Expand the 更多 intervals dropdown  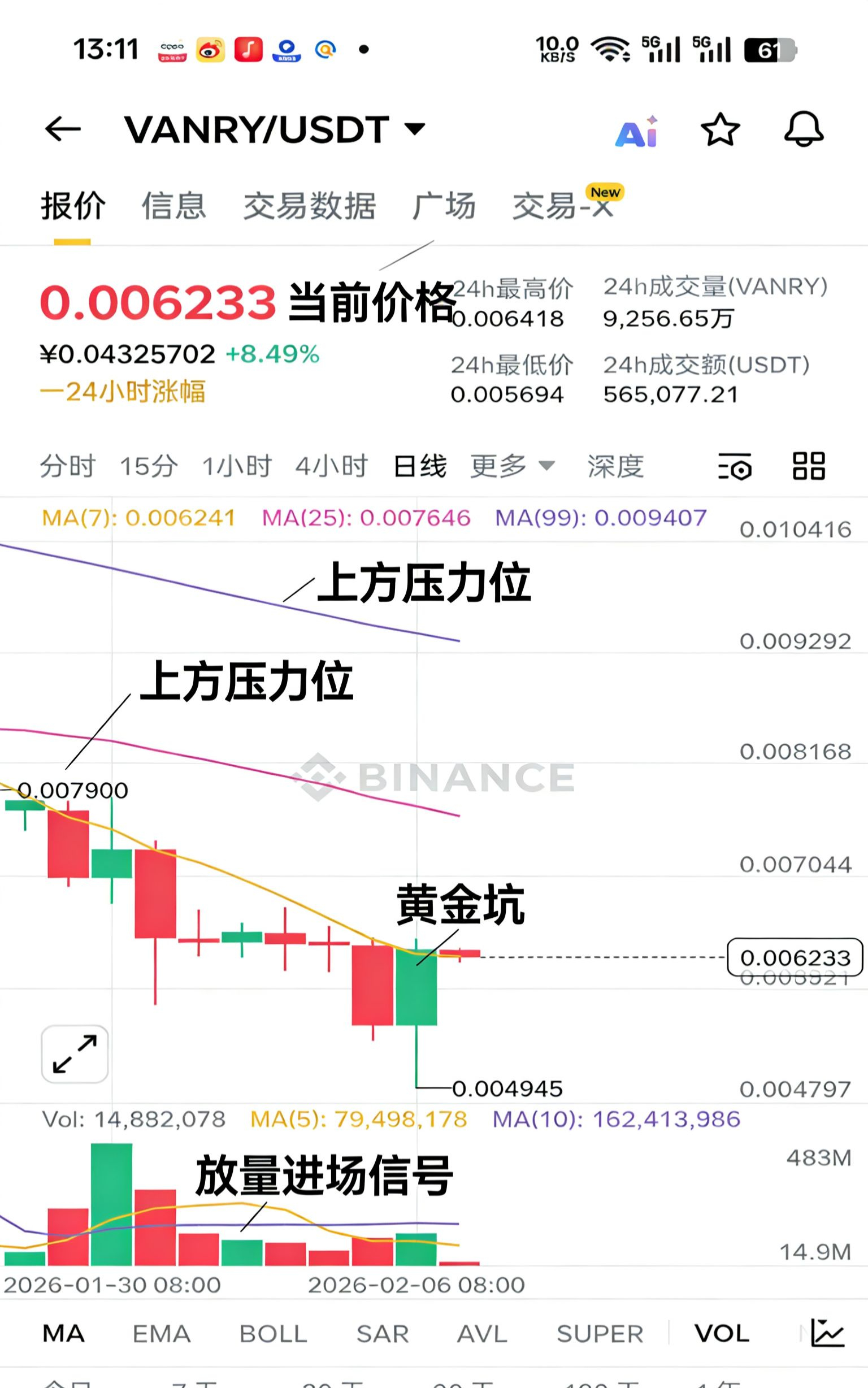point(512,466)
